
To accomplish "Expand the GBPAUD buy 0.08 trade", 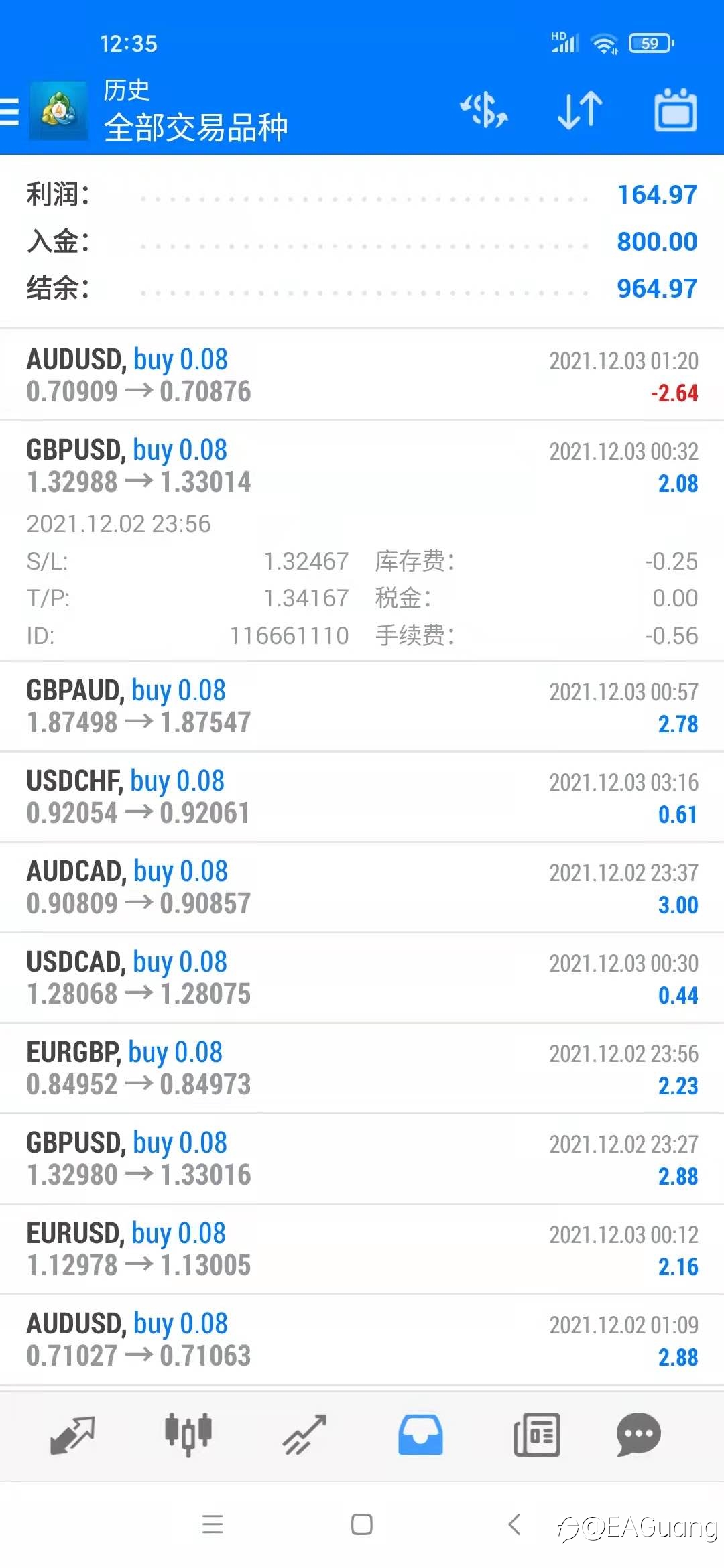I will 362,706.
